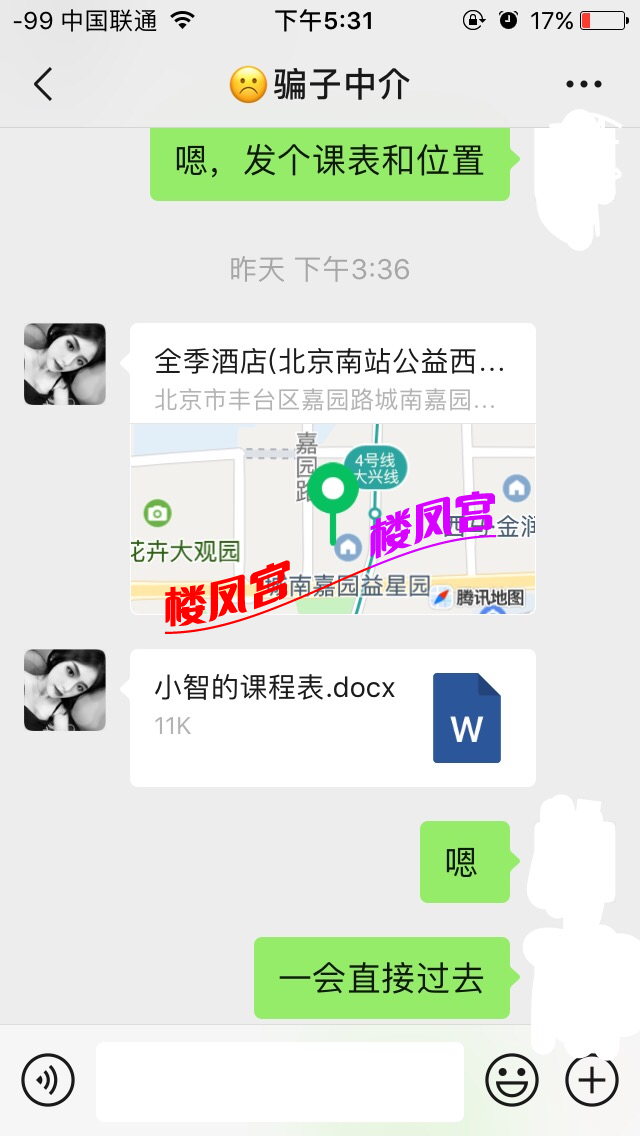Open the plus attachments menu
640x1136 pixels.
point(592,1080)
